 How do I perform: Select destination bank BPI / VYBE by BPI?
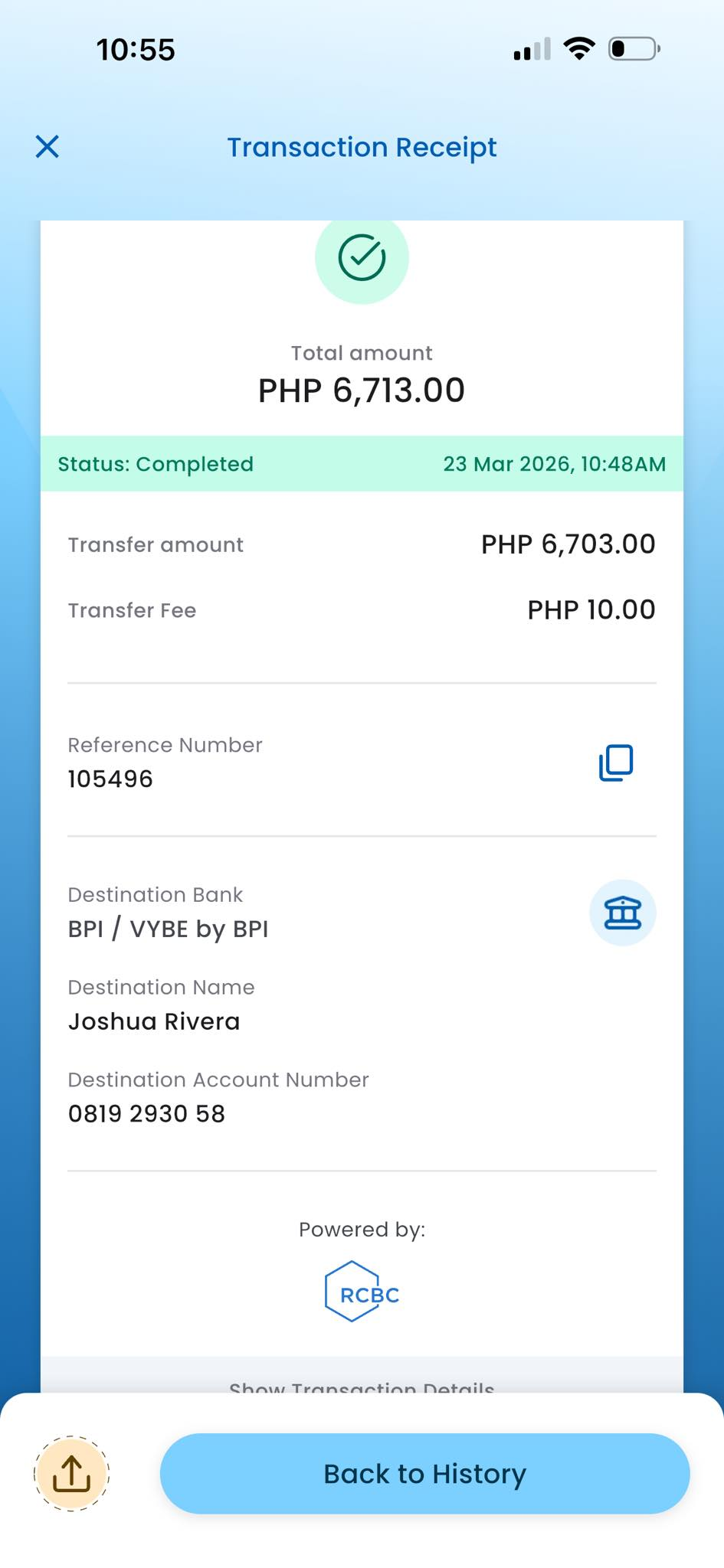point(168,929)
